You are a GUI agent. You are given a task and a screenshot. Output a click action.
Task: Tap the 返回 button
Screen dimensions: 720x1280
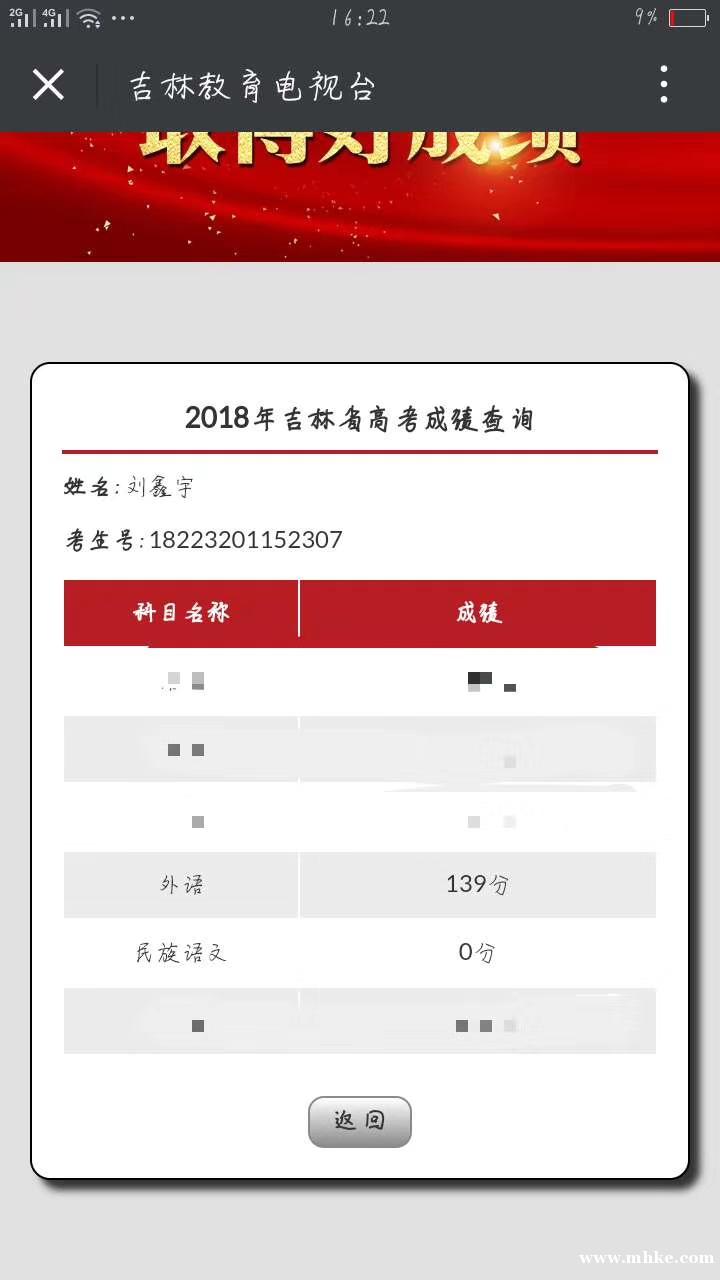point(359,1121)
